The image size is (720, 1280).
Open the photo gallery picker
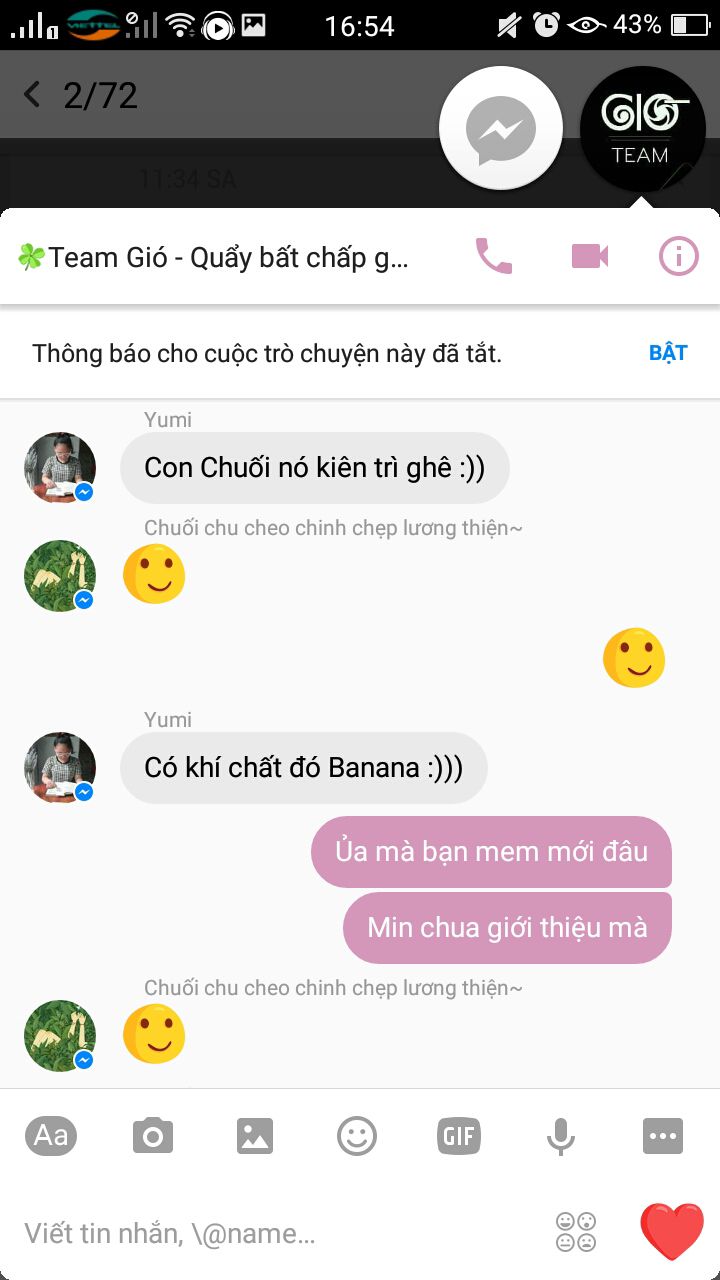[255, 1136]
